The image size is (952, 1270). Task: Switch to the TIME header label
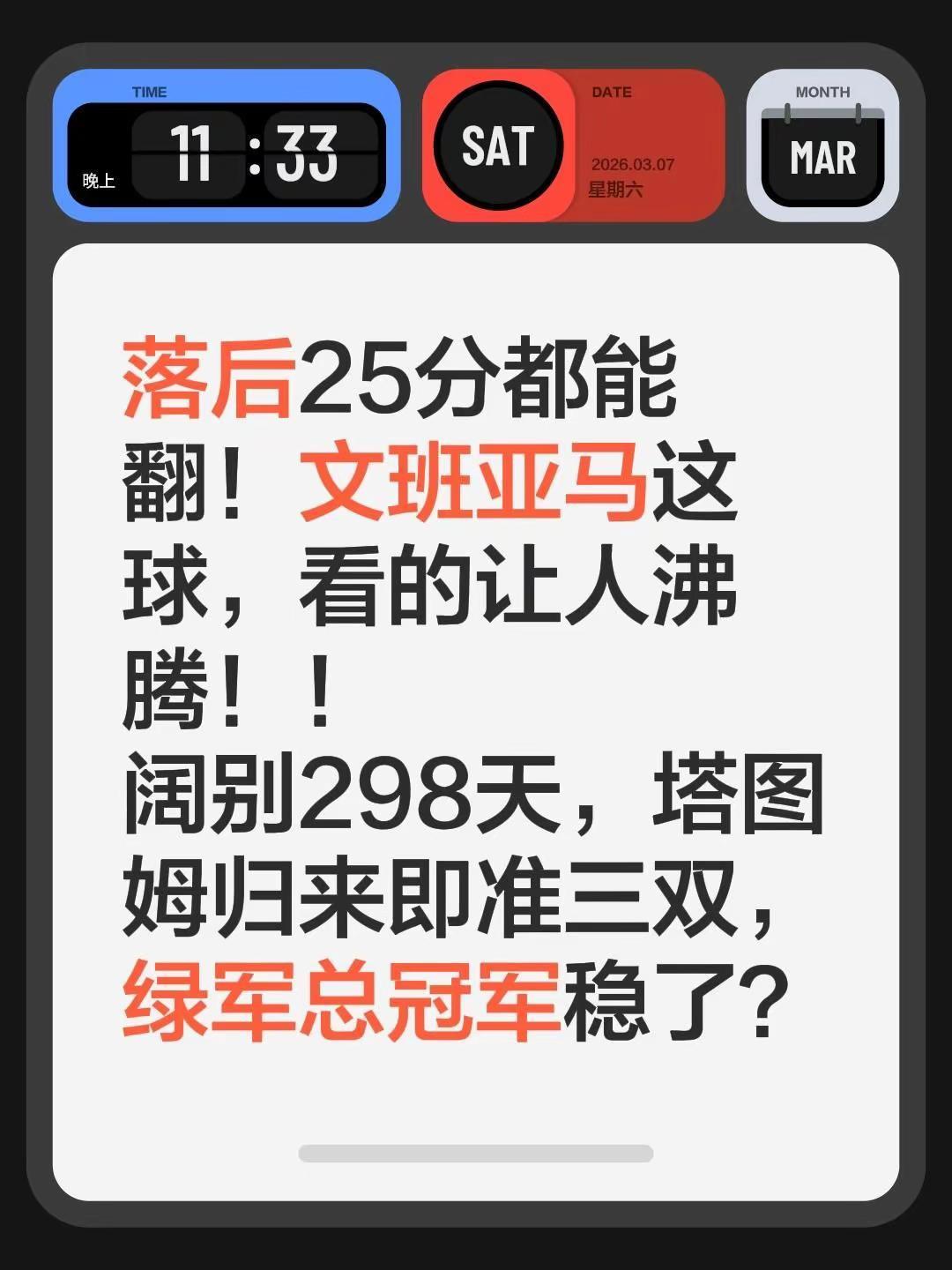[x=152, y=91]
